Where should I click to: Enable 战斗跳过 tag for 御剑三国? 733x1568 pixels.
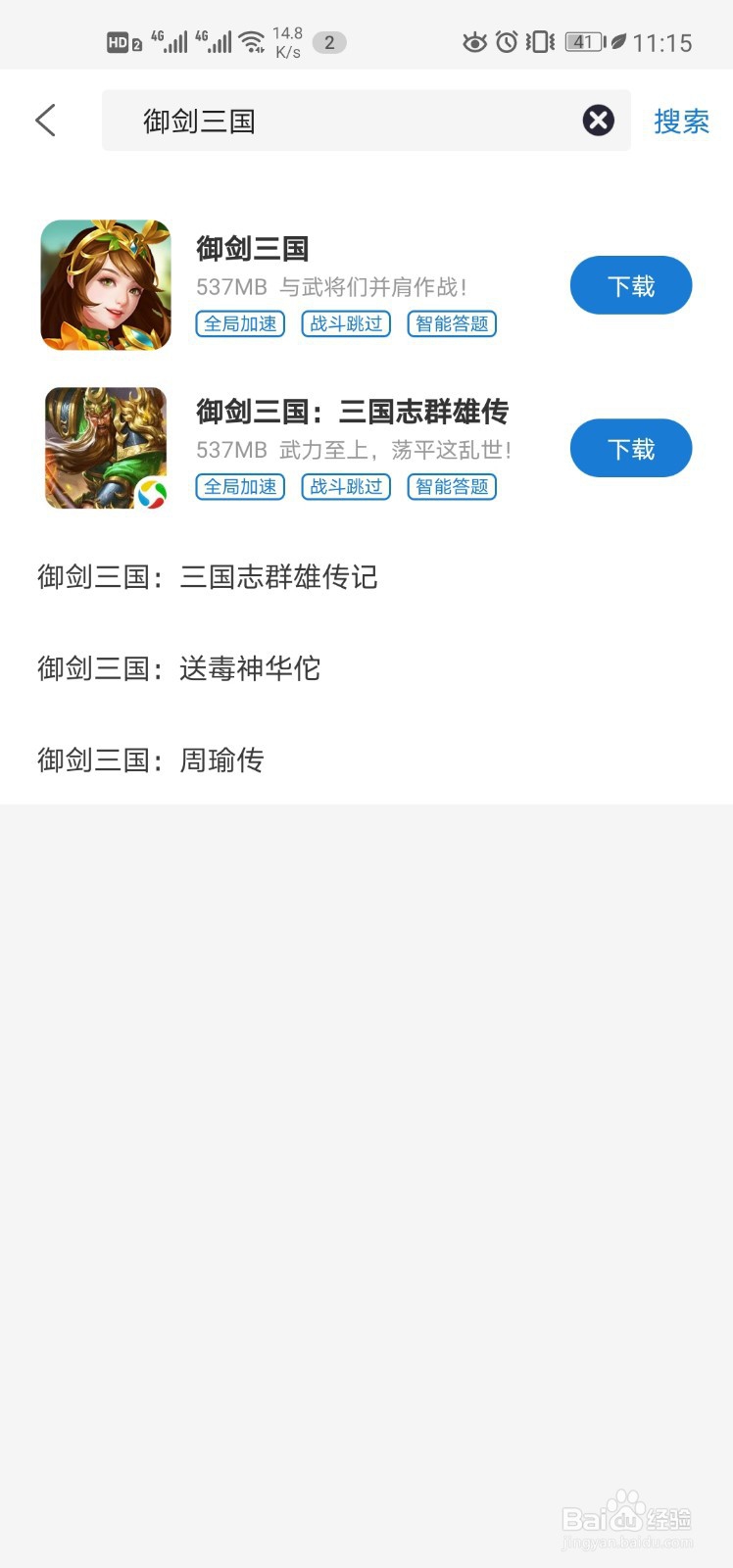click(x=345, y=324)
